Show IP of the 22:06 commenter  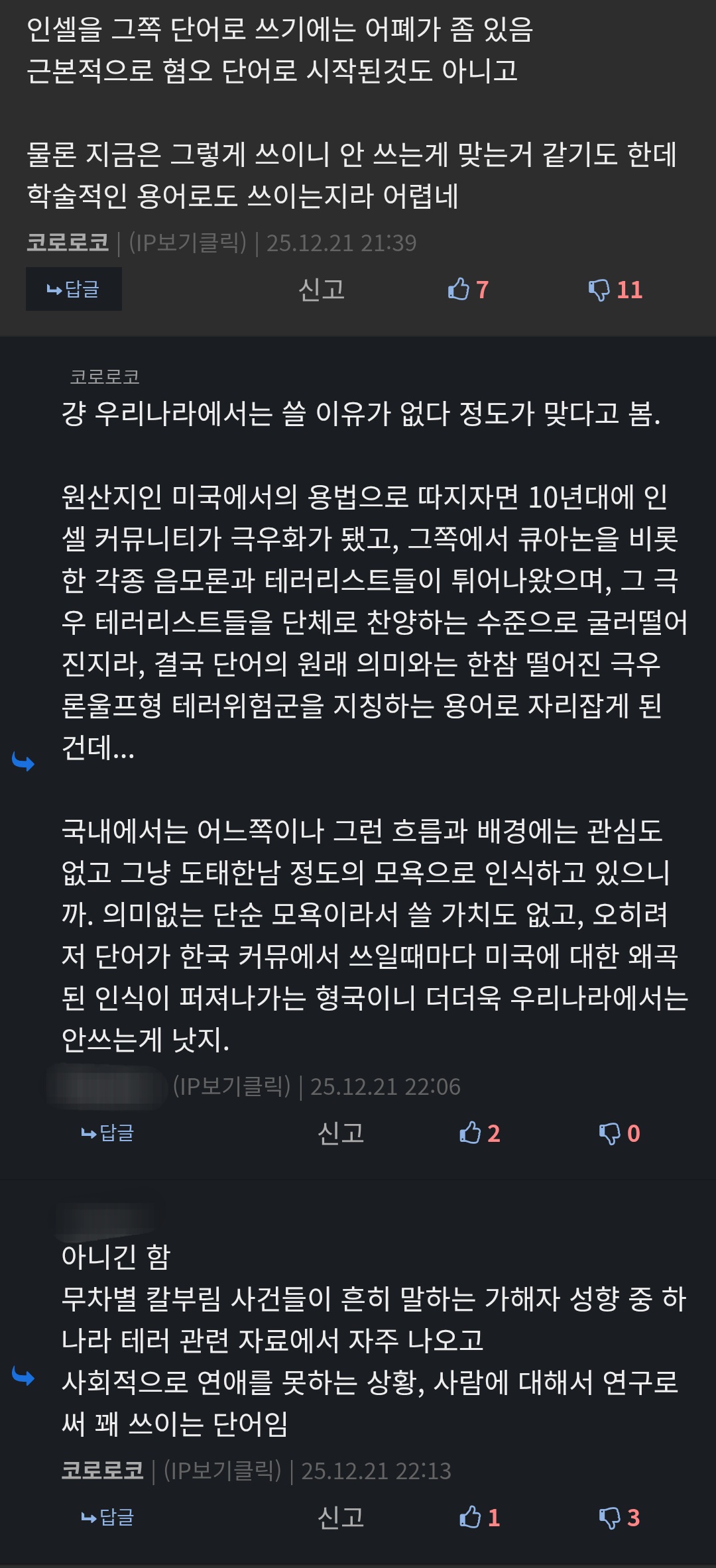[x=231, y=1086]
